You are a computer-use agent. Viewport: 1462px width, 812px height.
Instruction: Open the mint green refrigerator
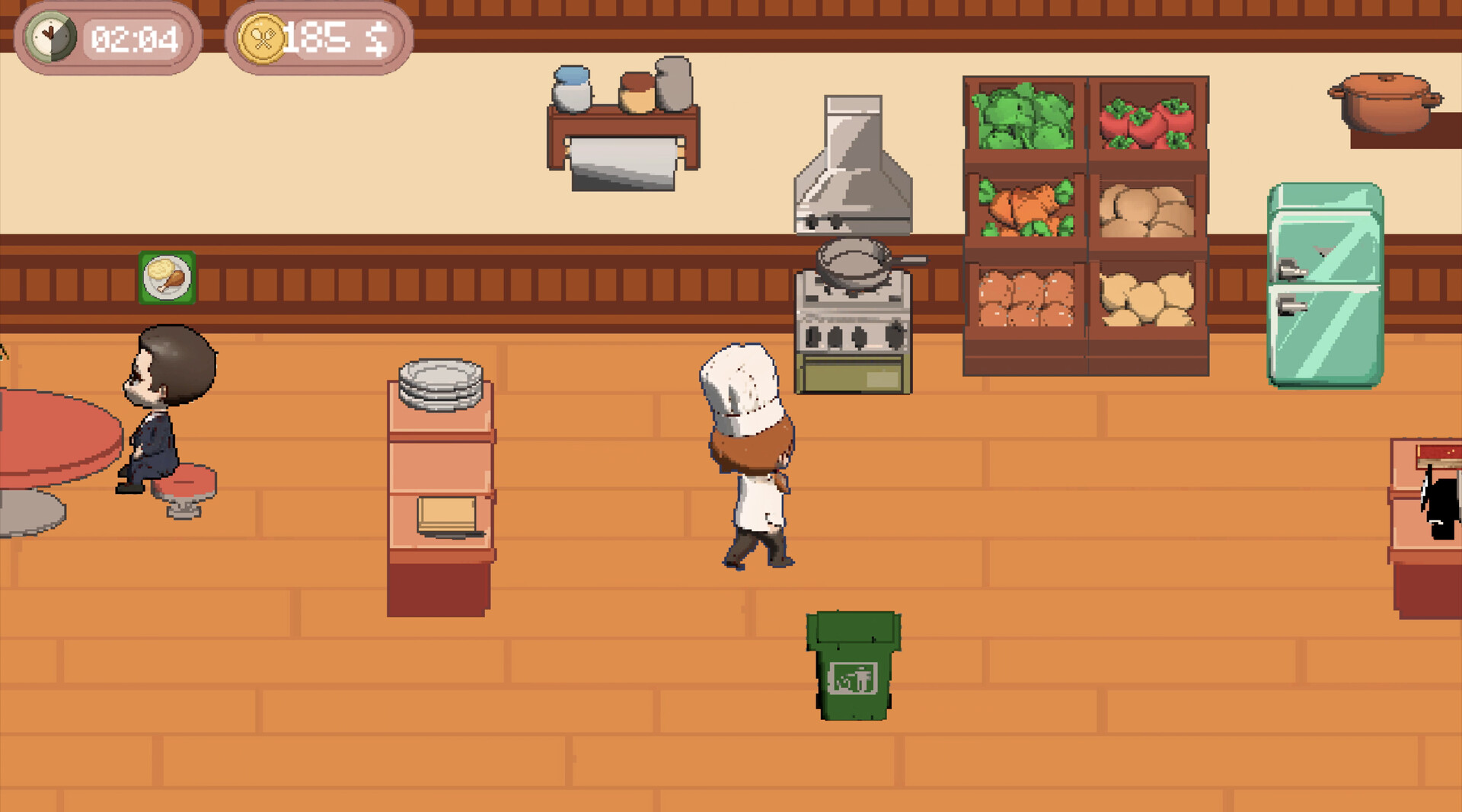[1325, 285]
